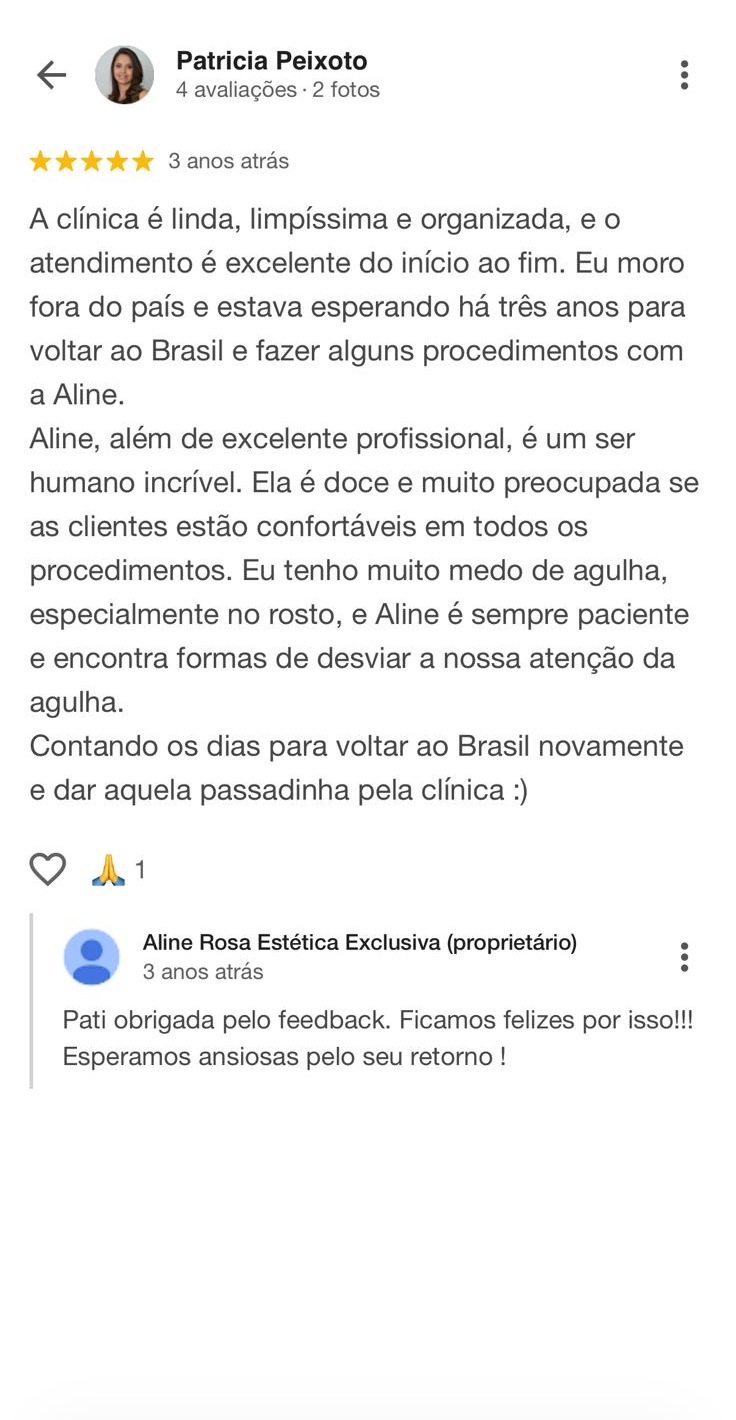Click the heart icon to like the review

tap(46, 869)
